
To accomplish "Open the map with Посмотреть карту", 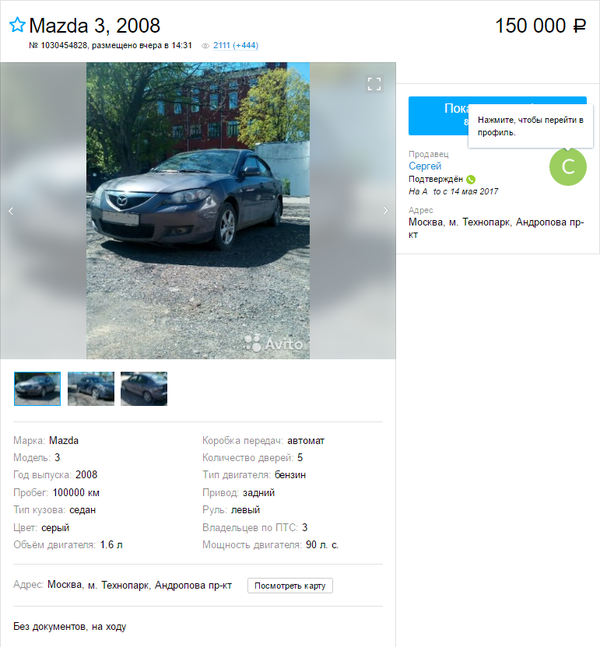I will [290, 585].
